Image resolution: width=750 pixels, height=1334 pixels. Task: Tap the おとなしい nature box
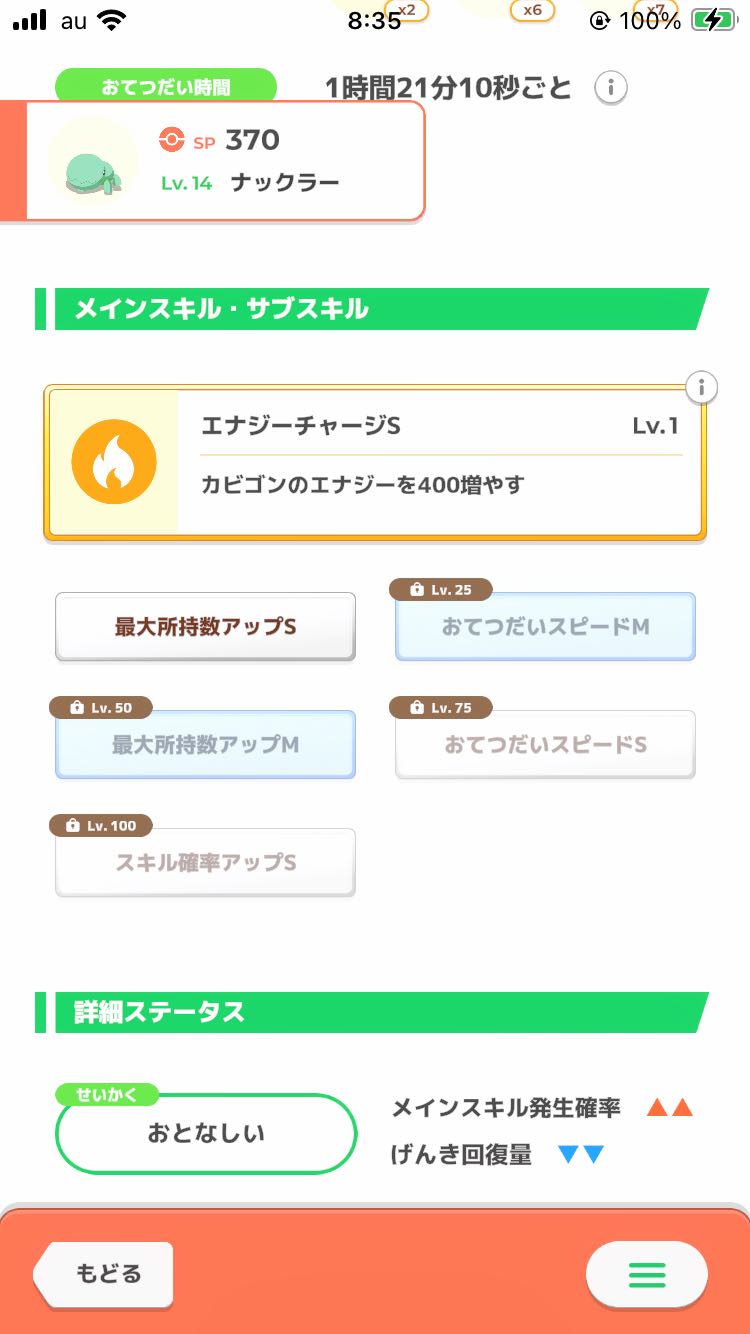coord(206,1133)
